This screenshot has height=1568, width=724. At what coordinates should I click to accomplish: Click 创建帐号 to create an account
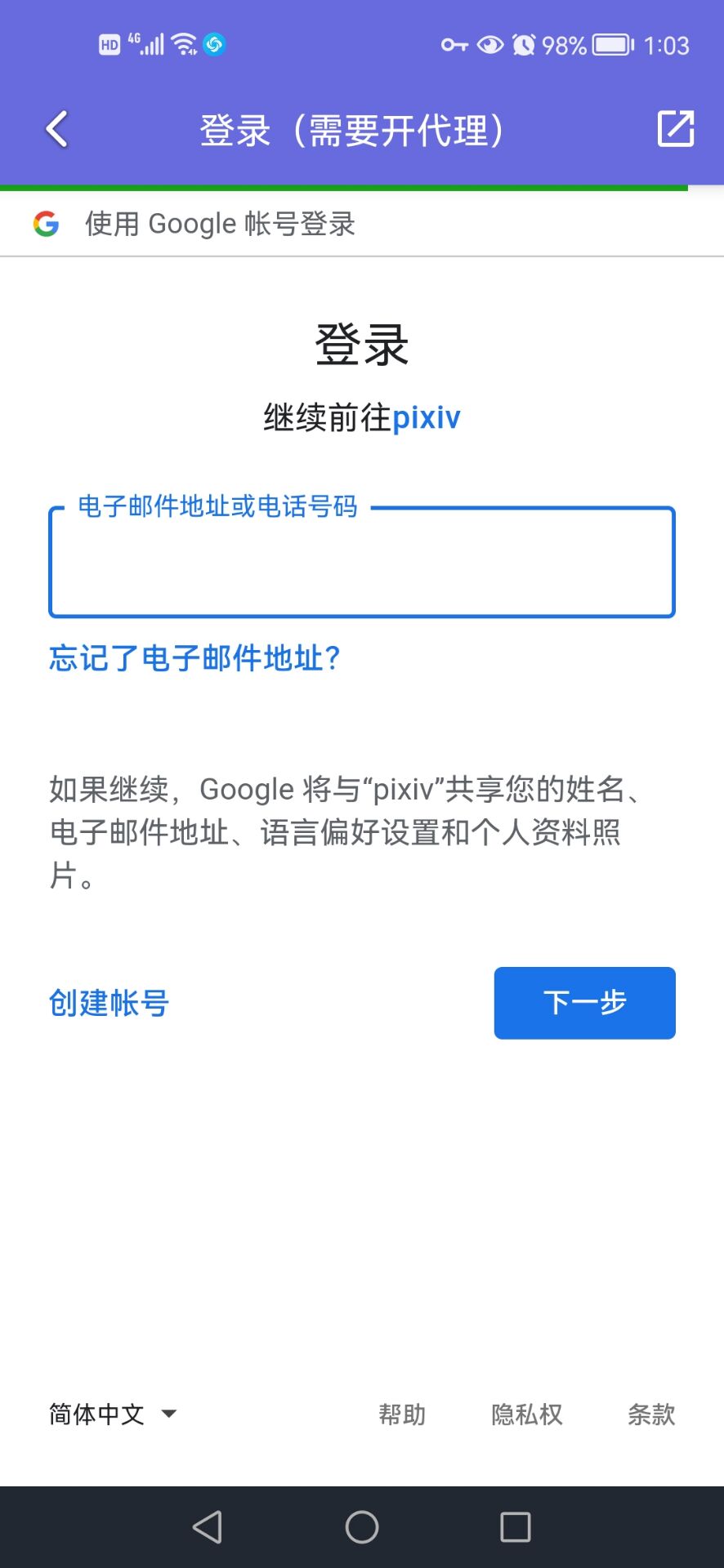click(x=109, y=1003)
